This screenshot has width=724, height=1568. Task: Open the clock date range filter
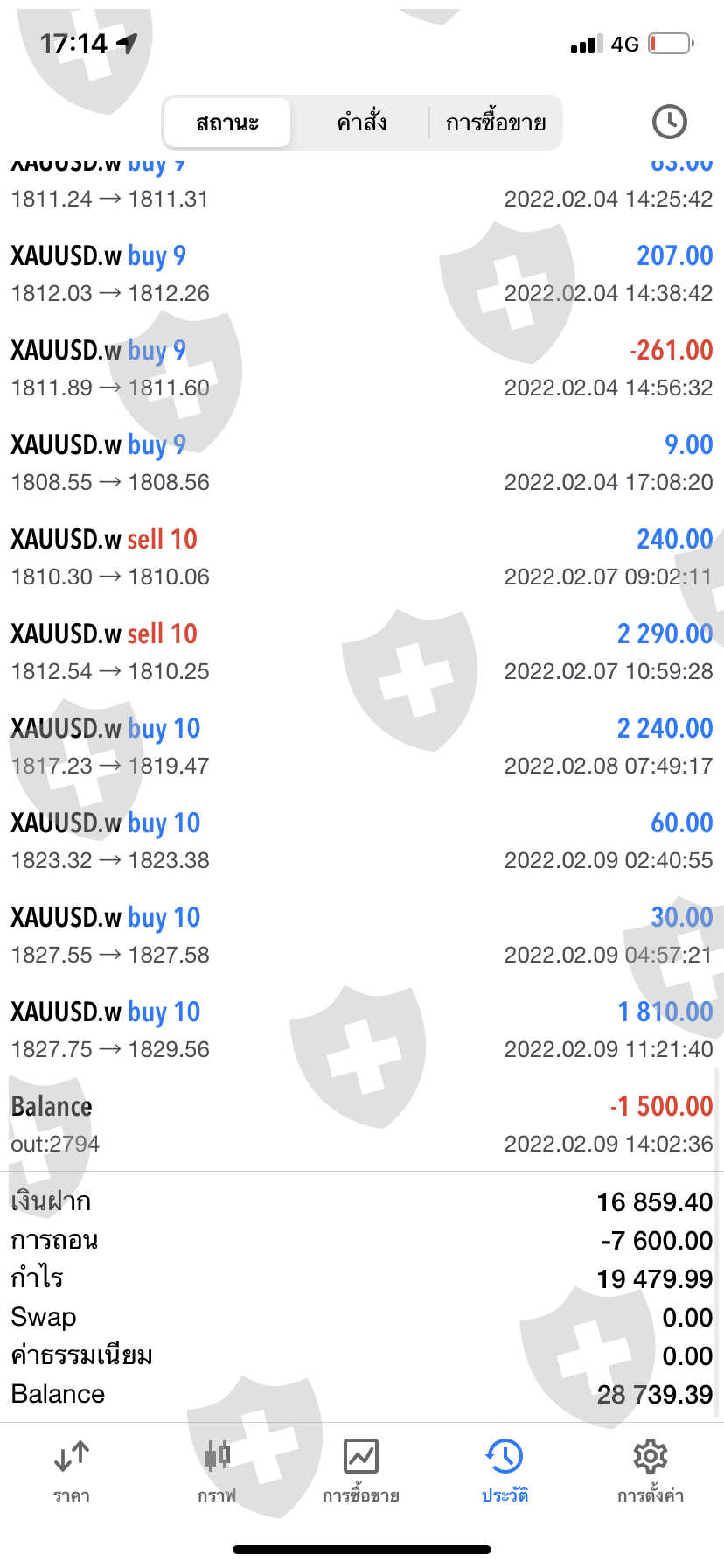coord(669,122)
